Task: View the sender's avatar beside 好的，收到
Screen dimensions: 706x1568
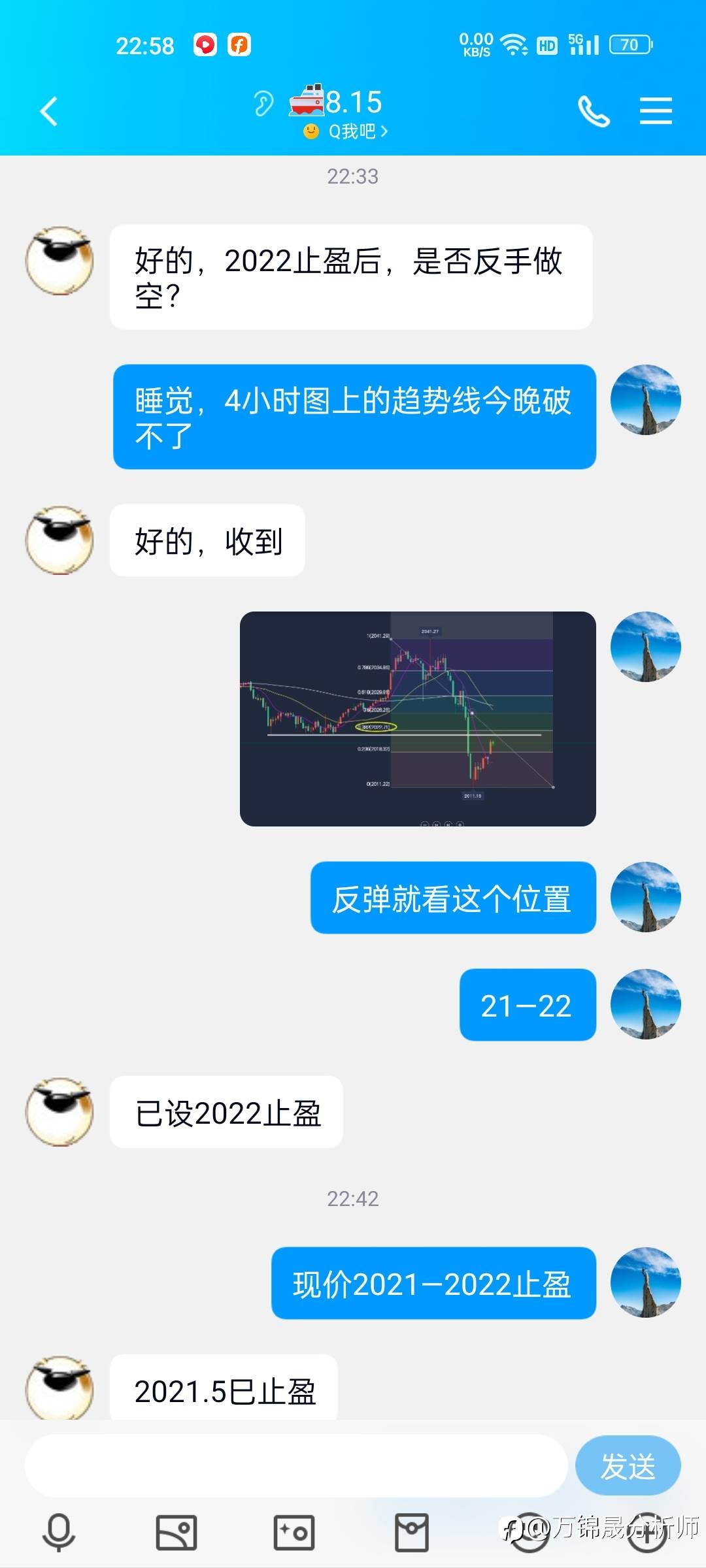Action: click(x=59, y=540)
